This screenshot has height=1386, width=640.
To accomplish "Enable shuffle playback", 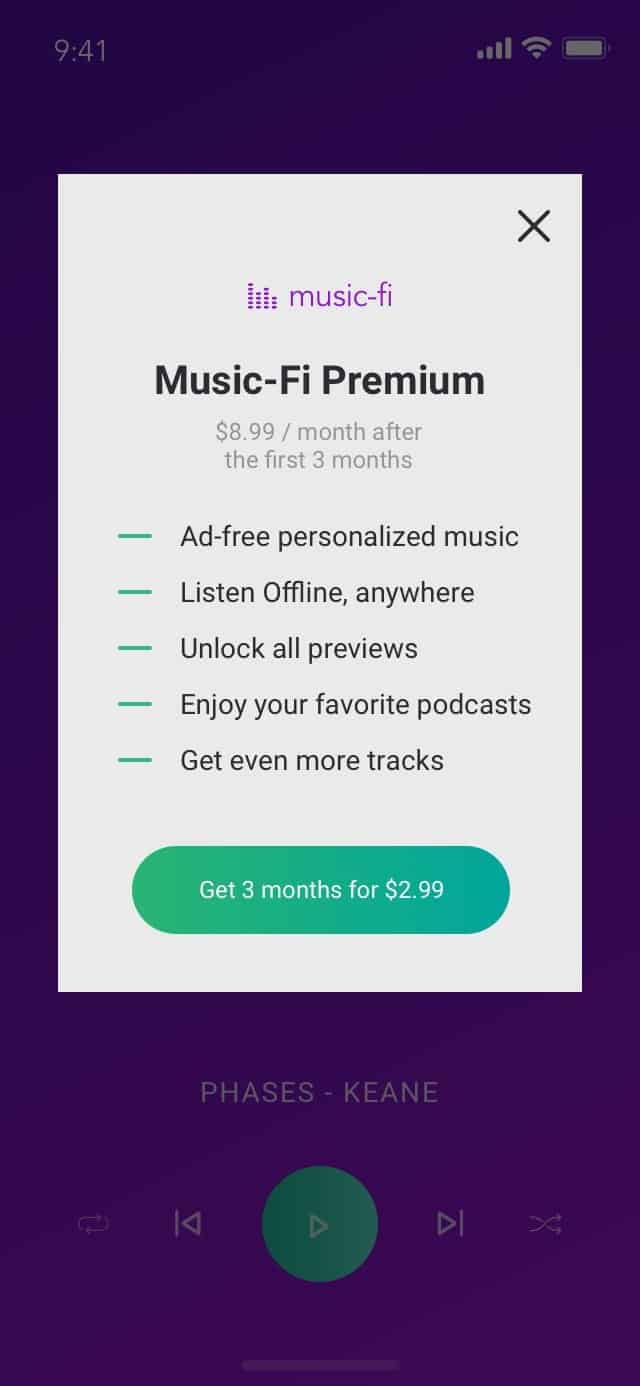I will coord(545,1223).
